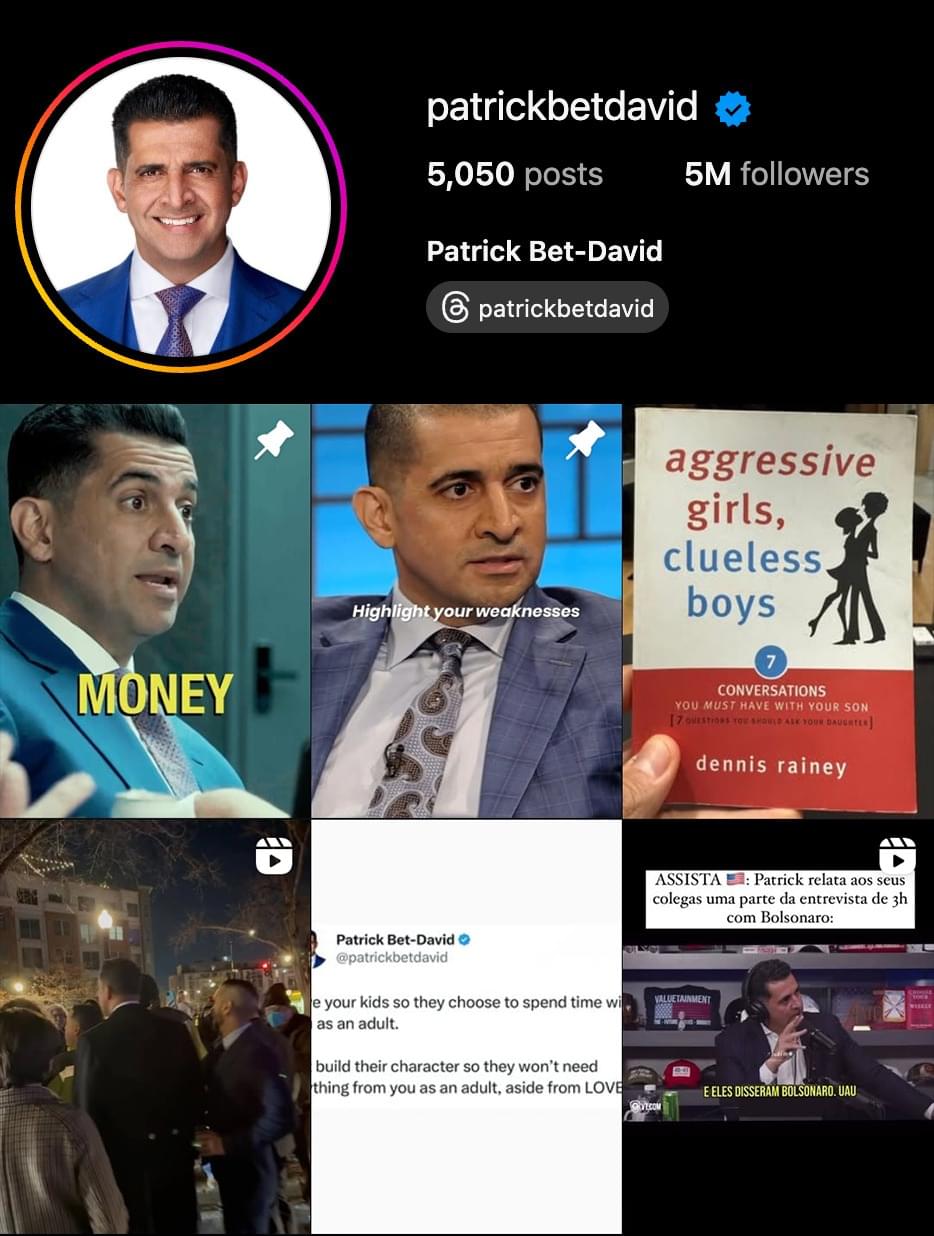Play the nighttime street crowd reel
Viewport: 934px width, 1236px height.
155,1027
